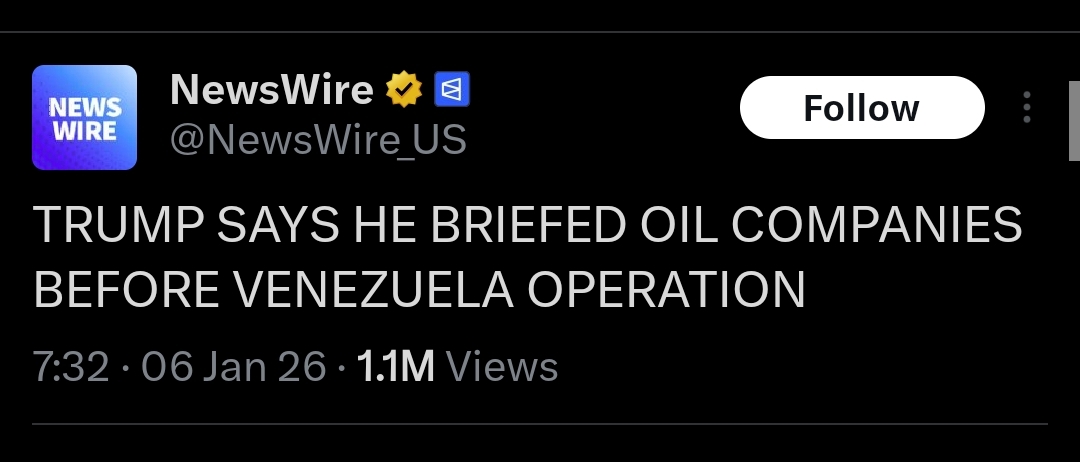The width and height of the screenshot is (1080, 462).
Task: Open the post's three-dot overflow menu
Action: click(x=1026, y=108)
